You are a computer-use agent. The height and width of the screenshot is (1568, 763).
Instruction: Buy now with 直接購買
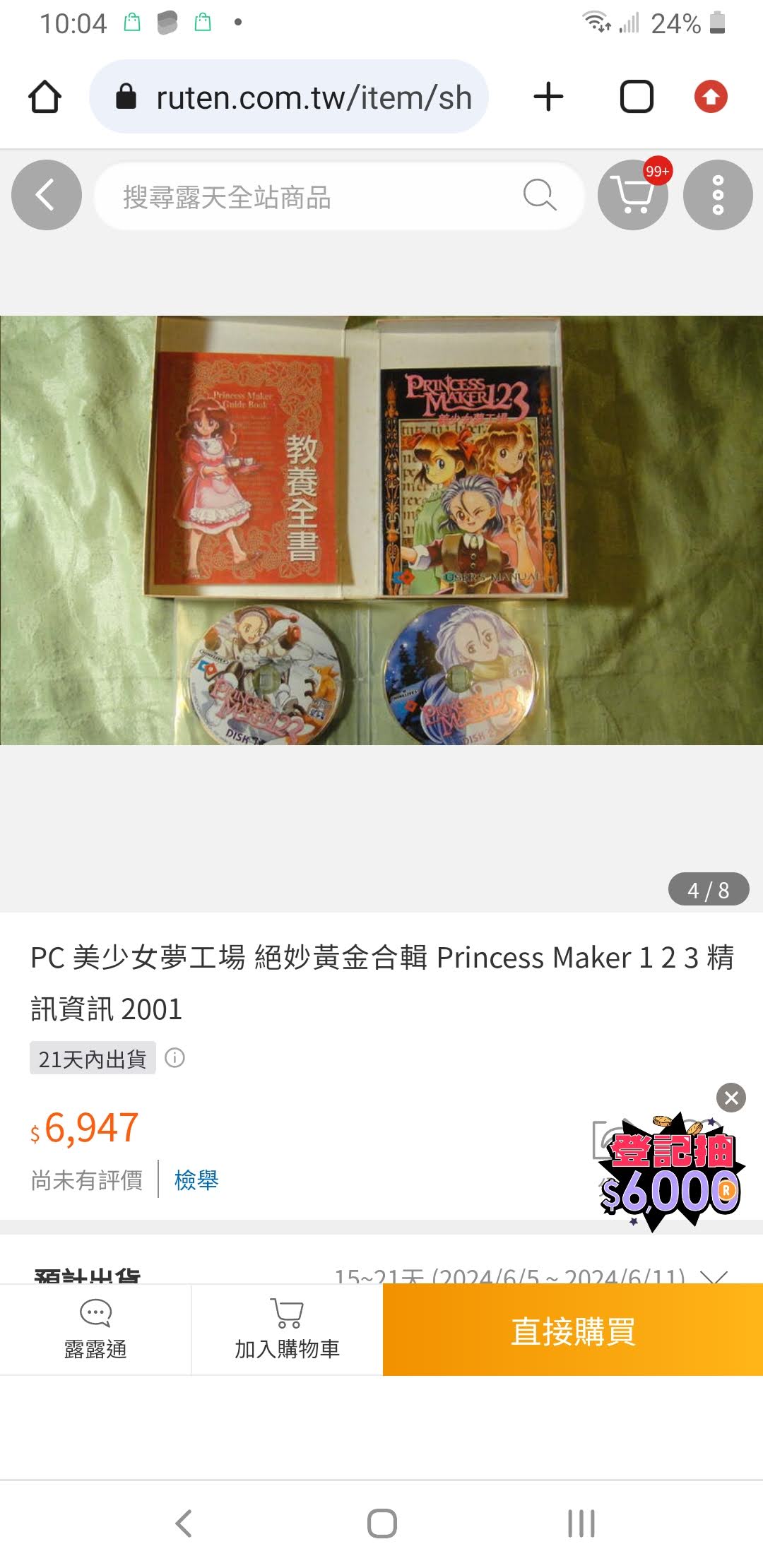[x=572, y=1329]
